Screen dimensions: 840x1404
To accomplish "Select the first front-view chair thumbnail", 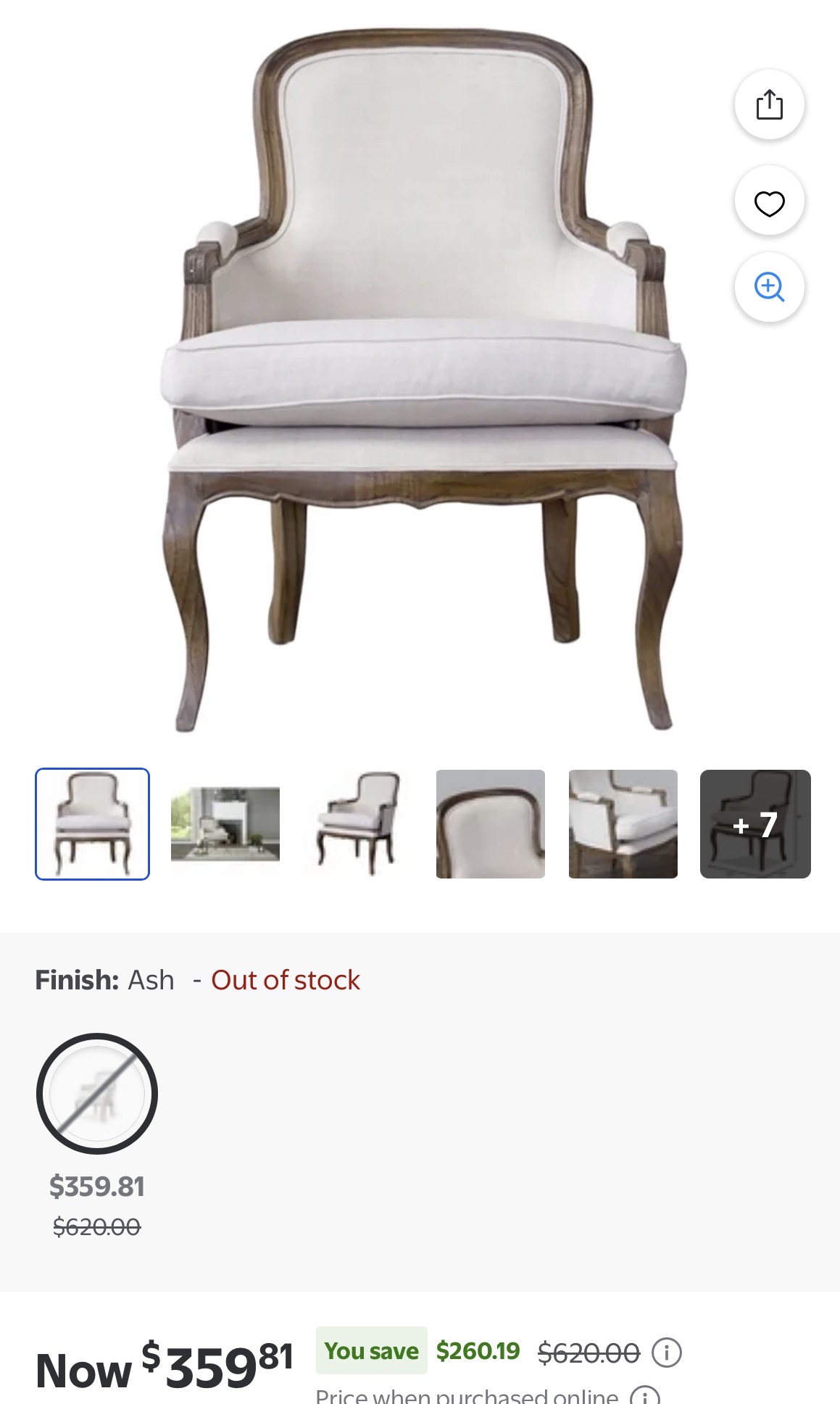I will (x=92, y=823).
